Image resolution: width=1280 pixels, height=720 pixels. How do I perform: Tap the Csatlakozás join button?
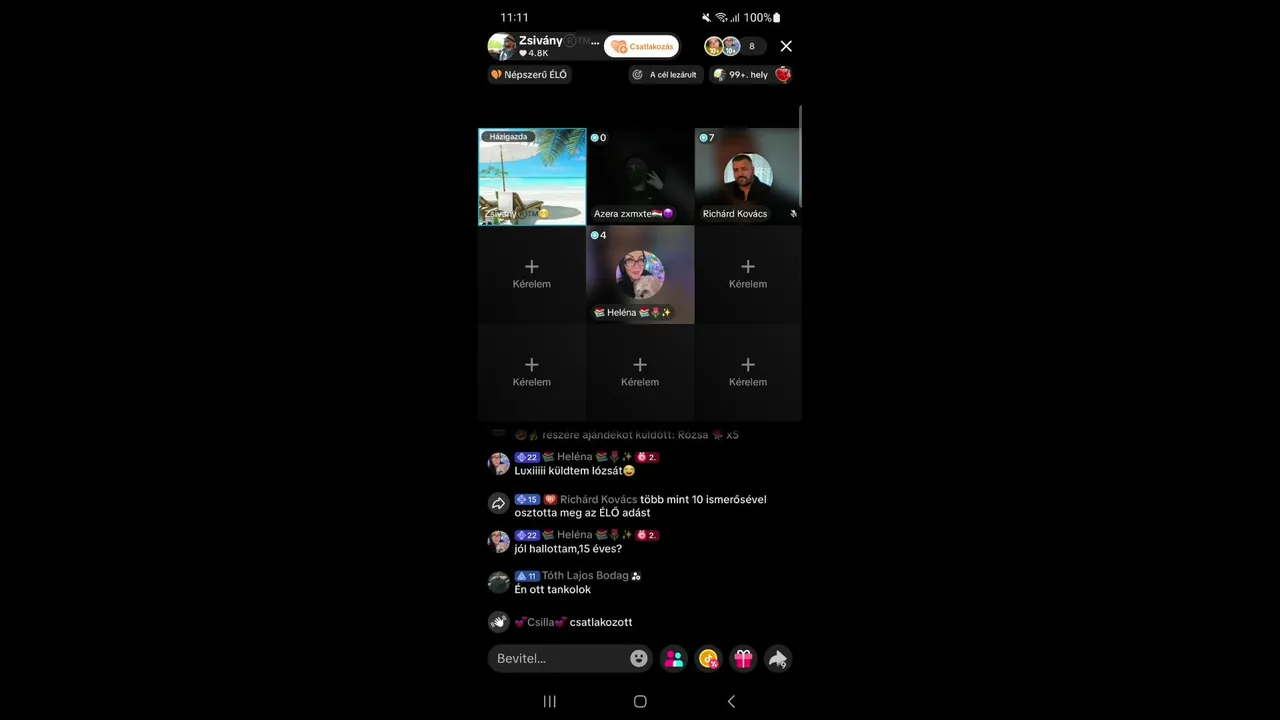[x=642, y=46]
